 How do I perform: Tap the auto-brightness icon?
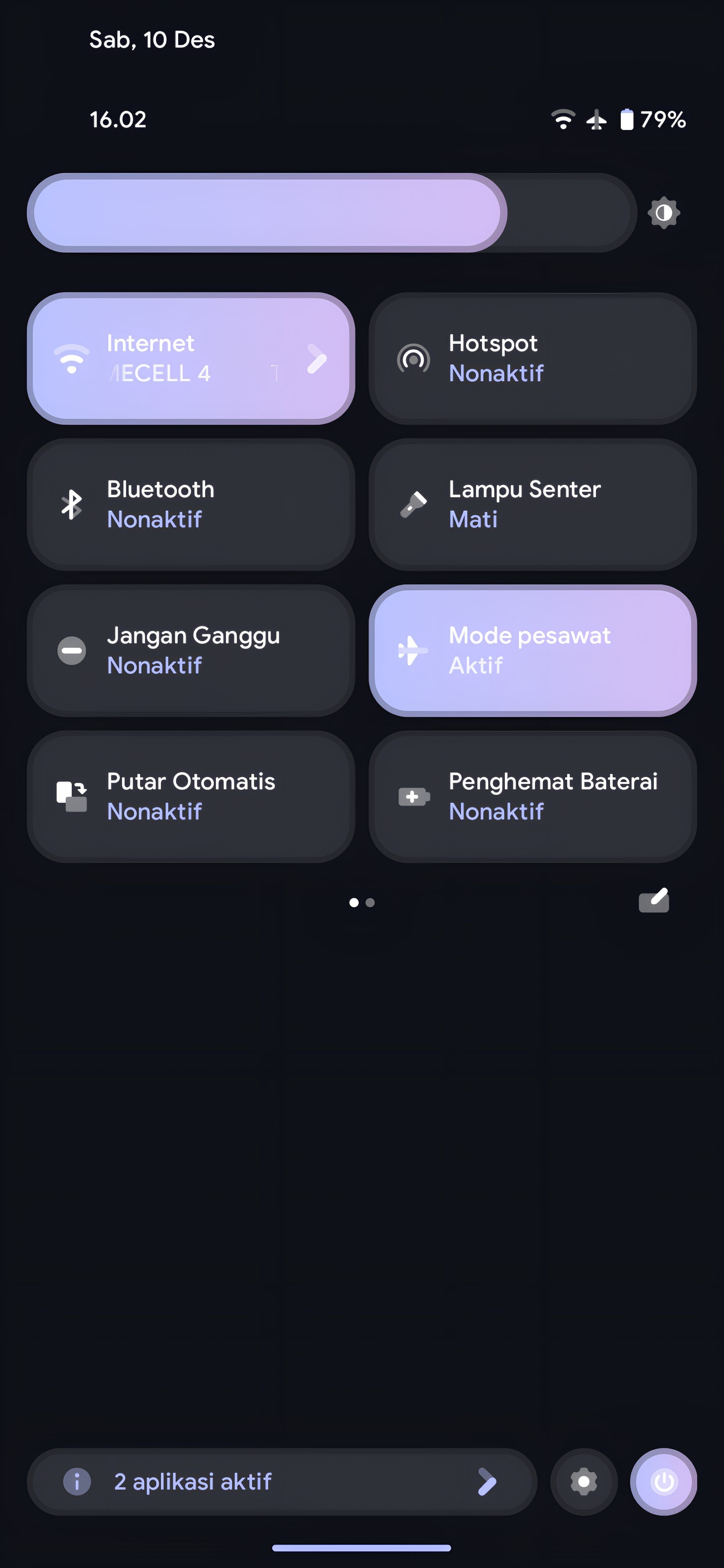[664, 213]
